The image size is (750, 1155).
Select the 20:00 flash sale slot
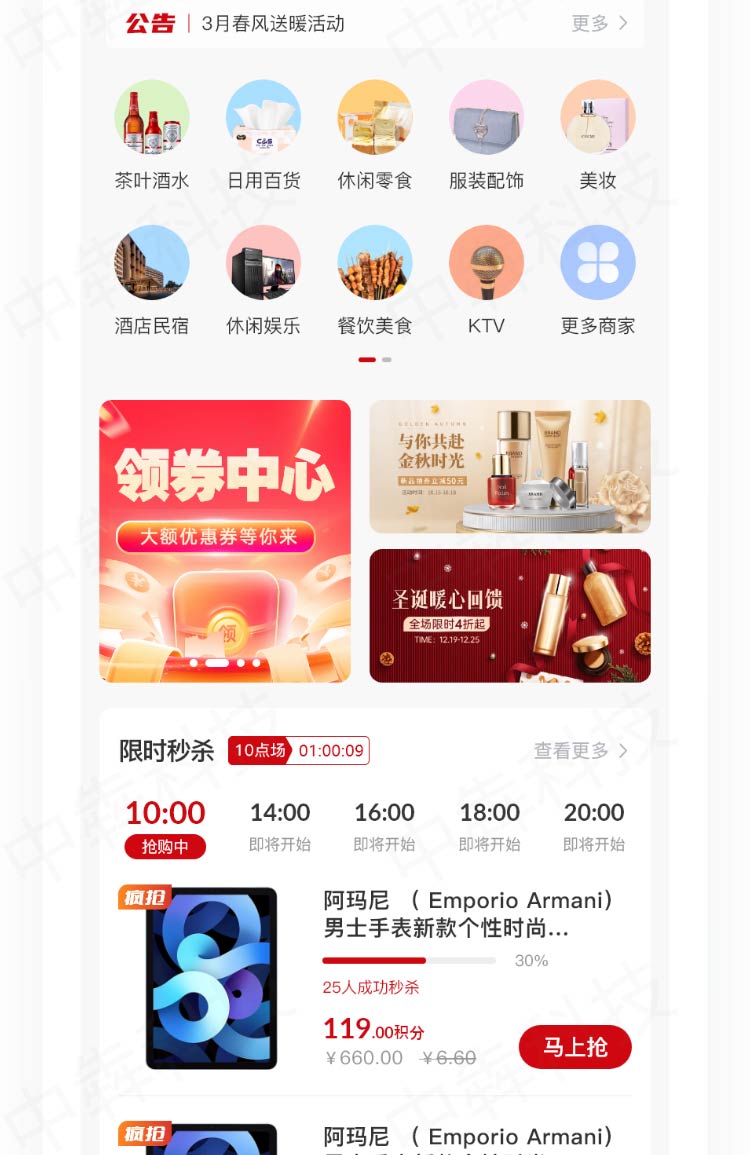click(x=594, y=826)
